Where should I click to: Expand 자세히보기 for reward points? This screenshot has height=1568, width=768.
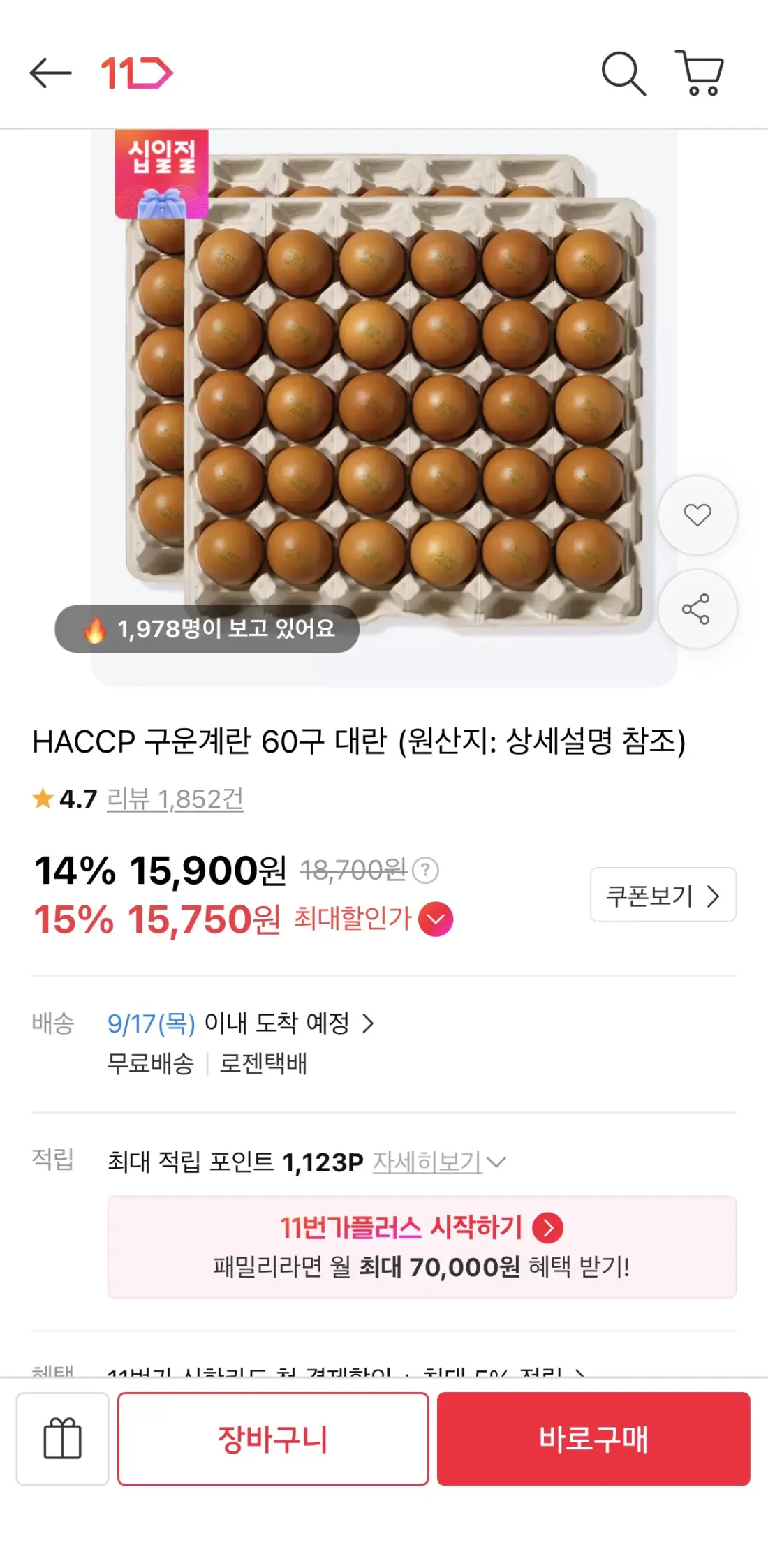438,1162
